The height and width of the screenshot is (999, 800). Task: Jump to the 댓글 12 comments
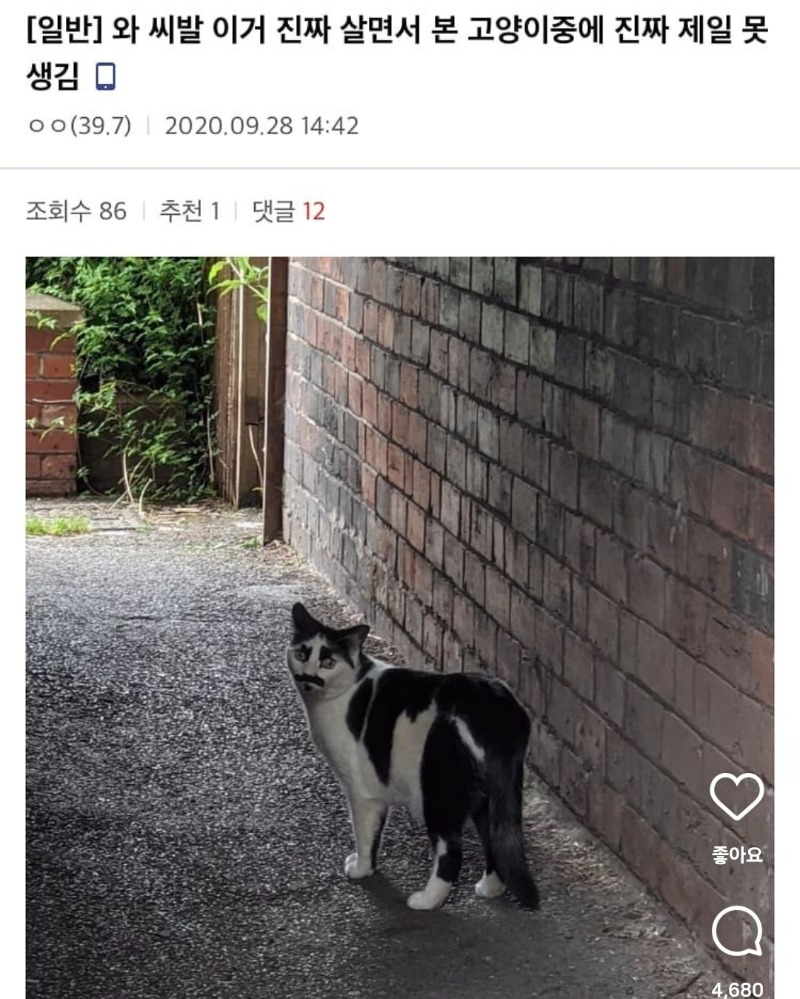tap(288, 211)
